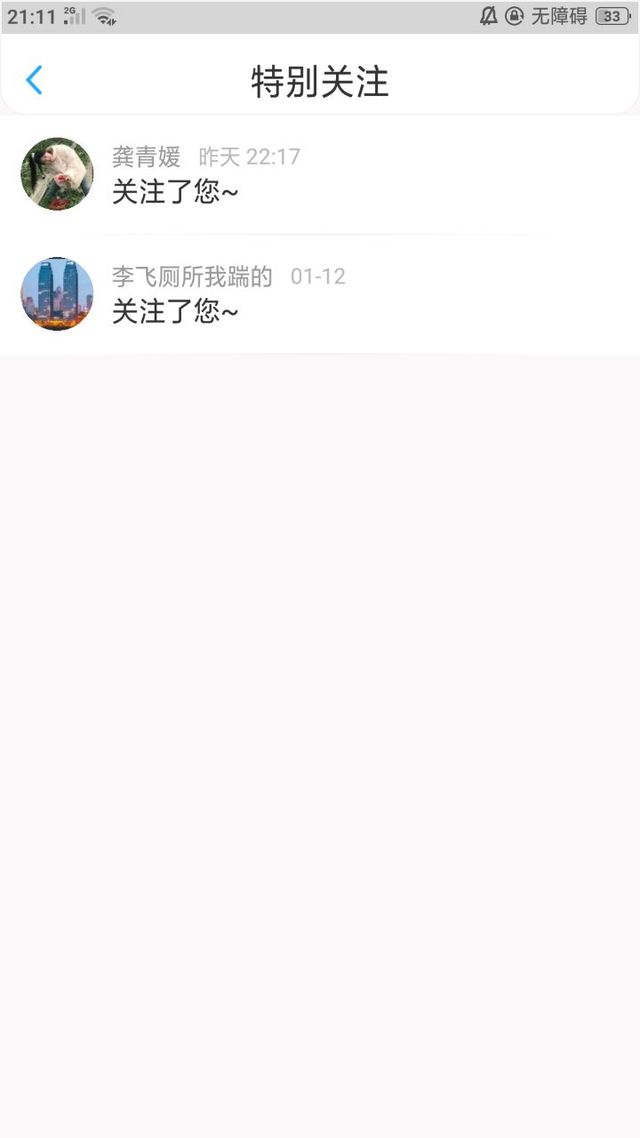View 龚青媛's profile avatar

(57, 174)
